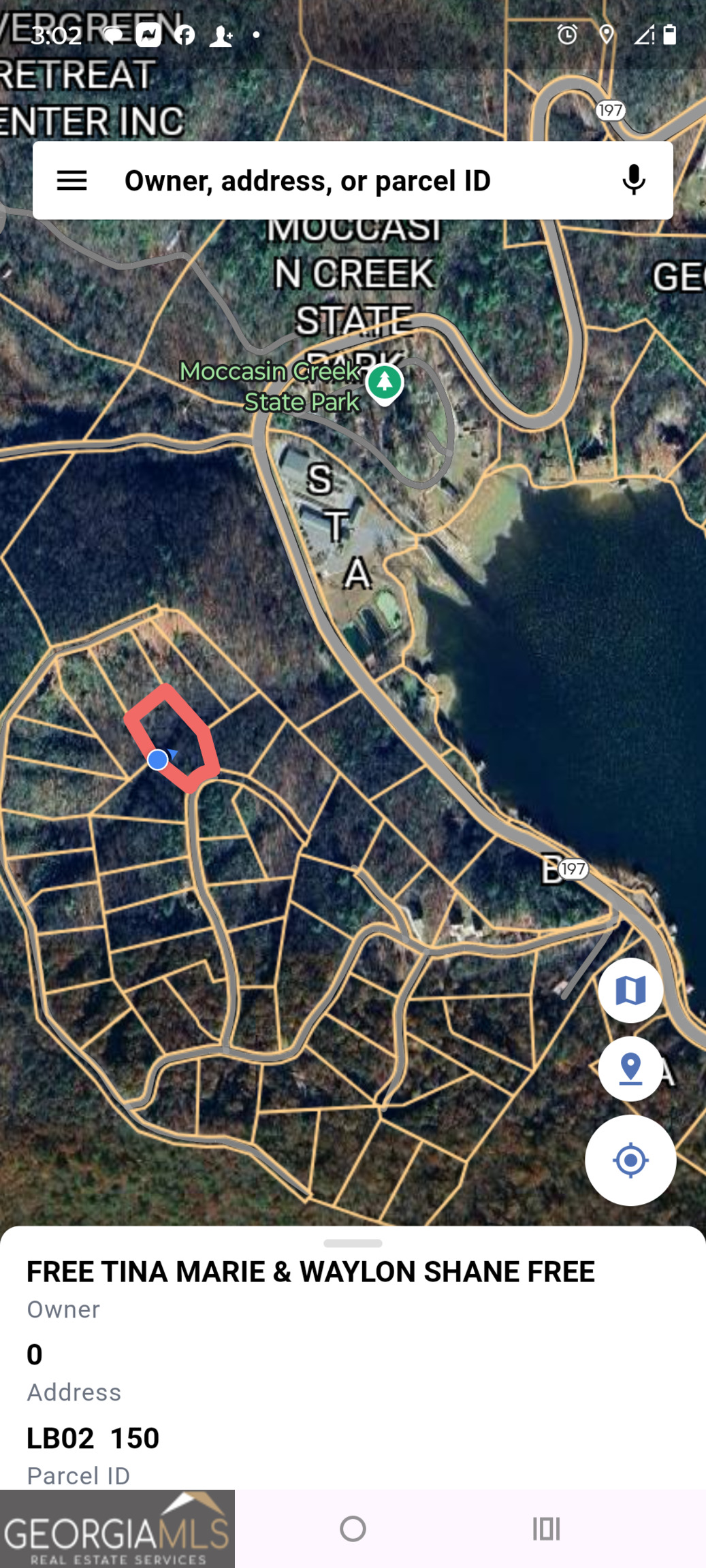Image resolution: width=706 pixels, height=1568 pixels.
Task: Tap the 3:02 clock in the status bar
Action: tap(55, 35)
